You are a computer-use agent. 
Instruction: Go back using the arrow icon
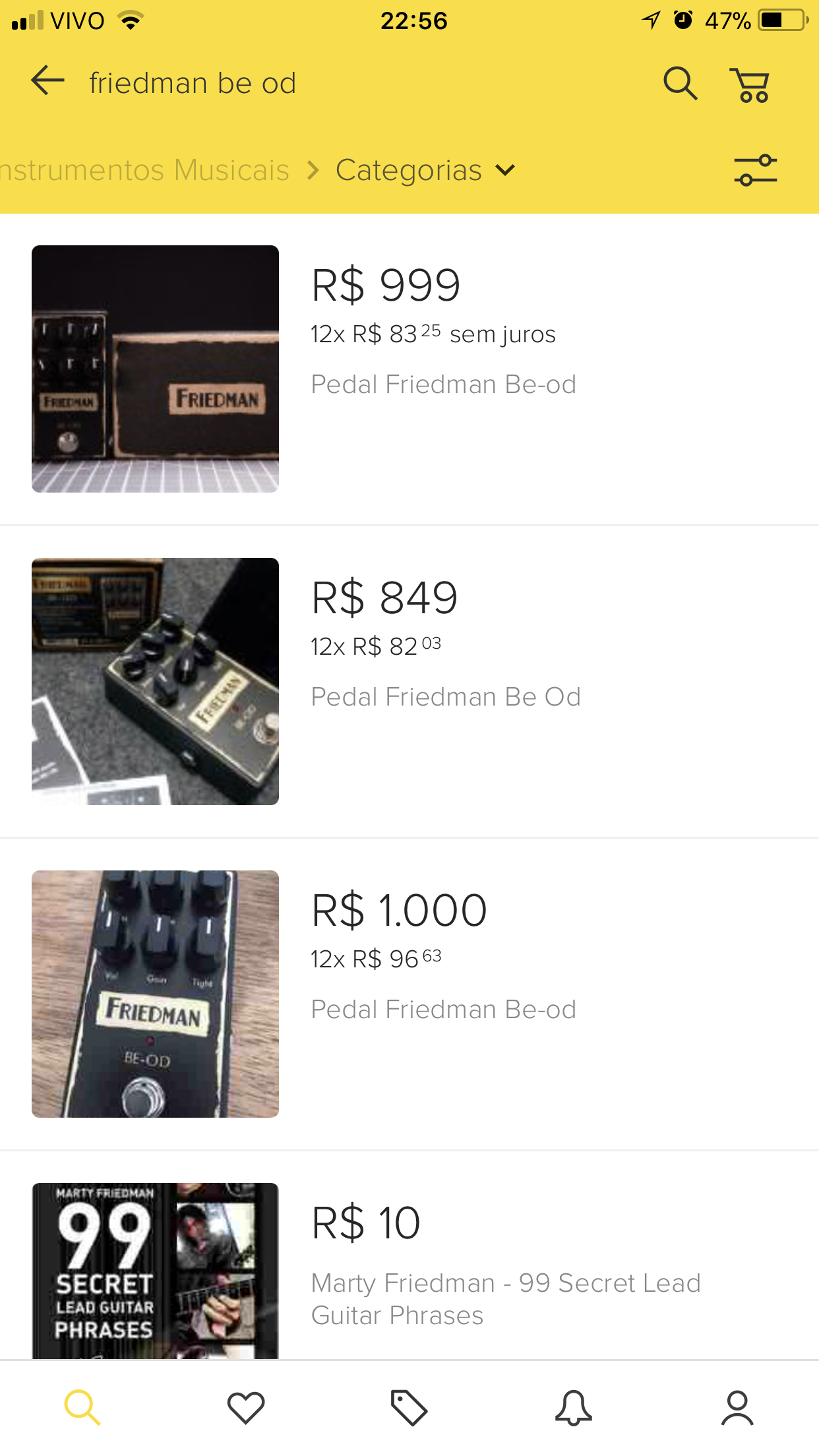click(x=47, y=81)
